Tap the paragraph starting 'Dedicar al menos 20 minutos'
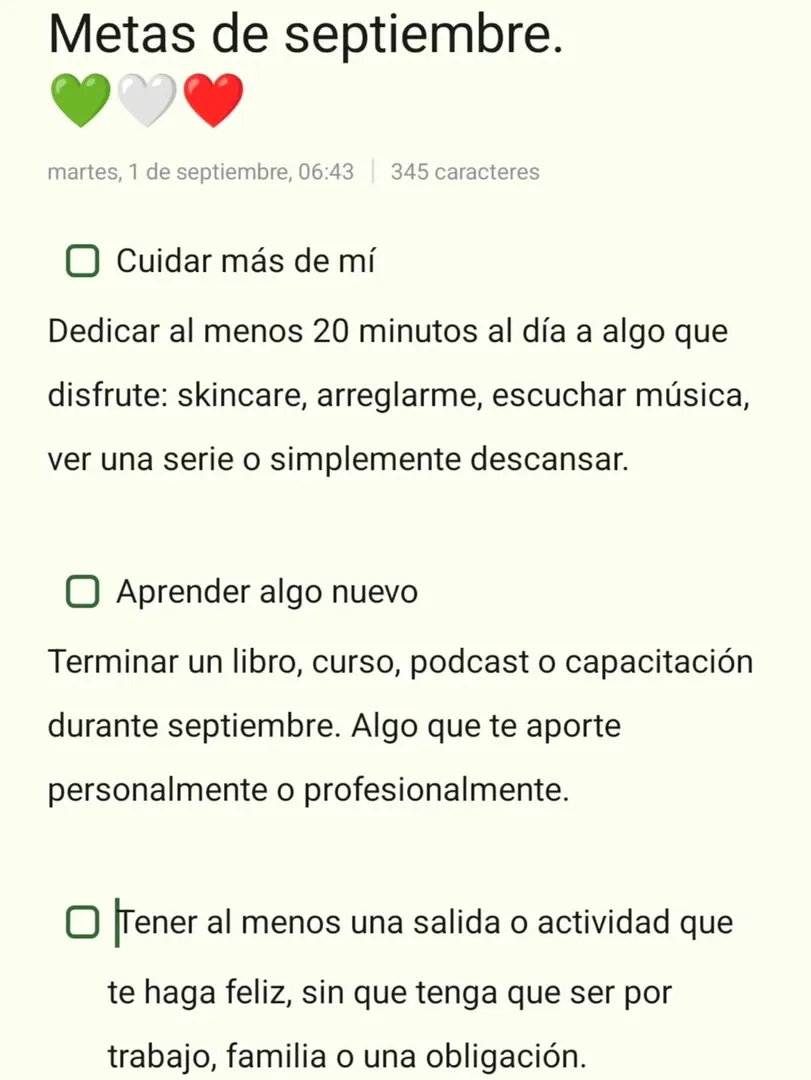The image size is (811, 1080). coord(398,395)
